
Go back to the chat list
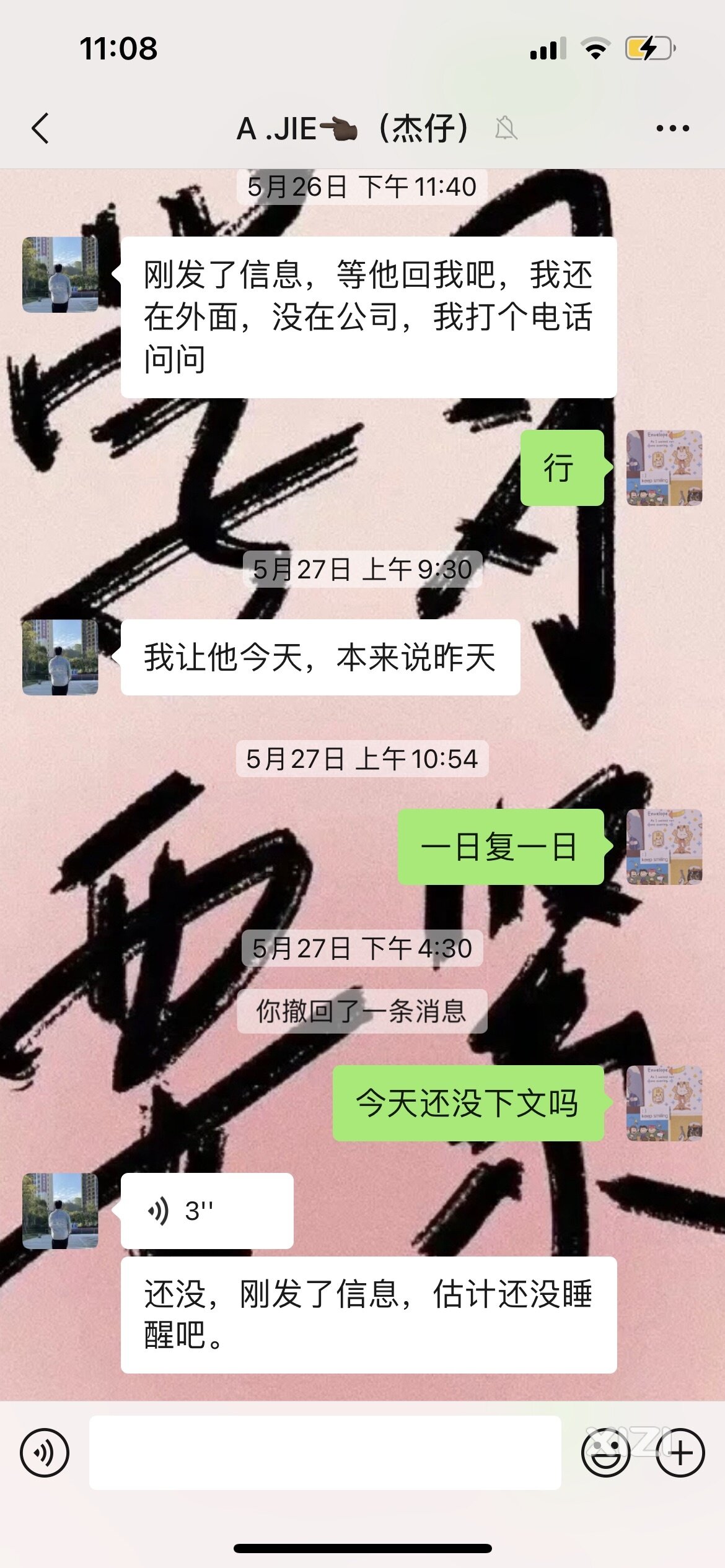(x=41, y=129)
